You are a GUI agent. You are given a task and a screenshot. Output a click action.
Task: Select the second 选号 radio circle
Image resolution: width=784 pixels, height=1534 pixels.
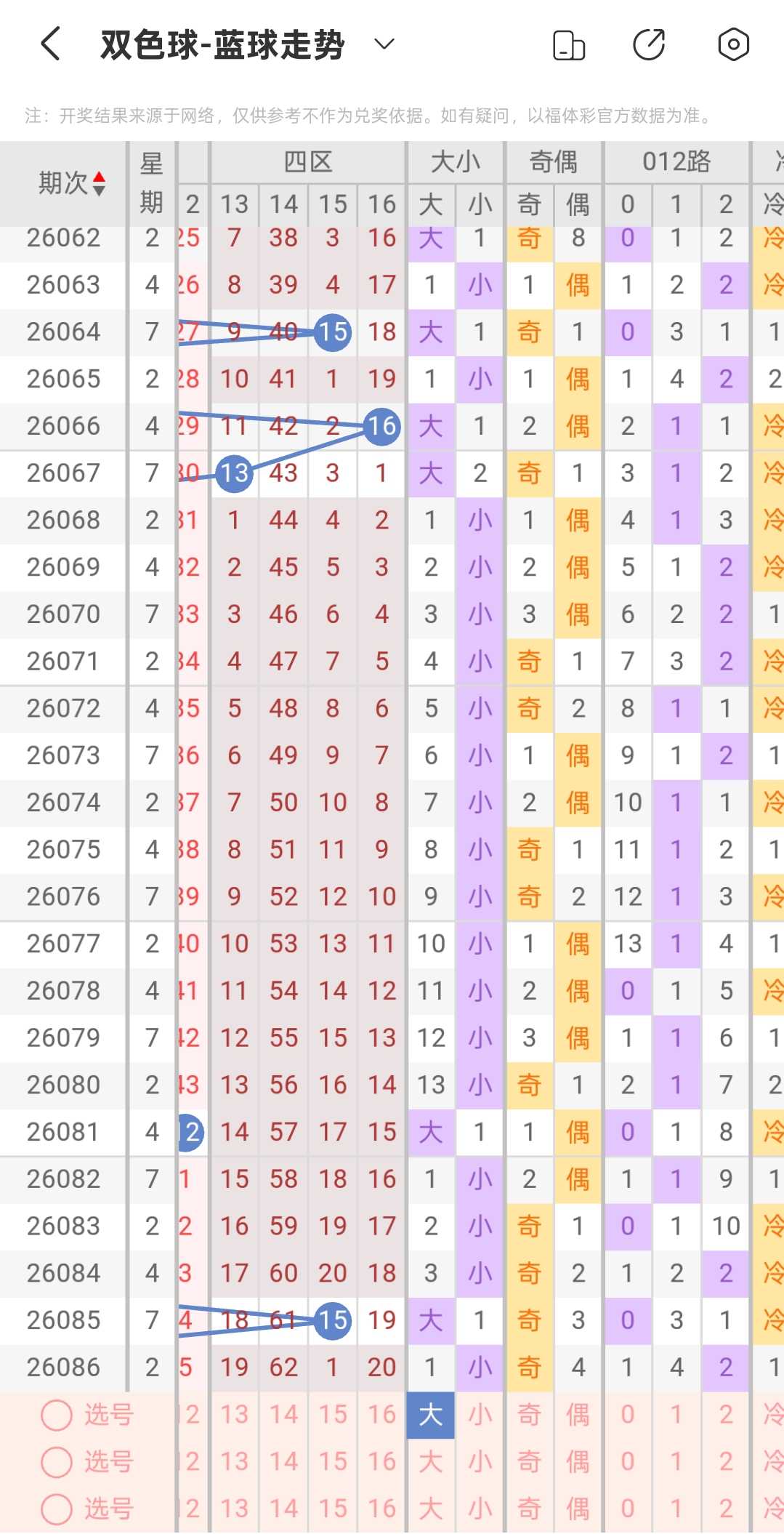pos(57,1462)
